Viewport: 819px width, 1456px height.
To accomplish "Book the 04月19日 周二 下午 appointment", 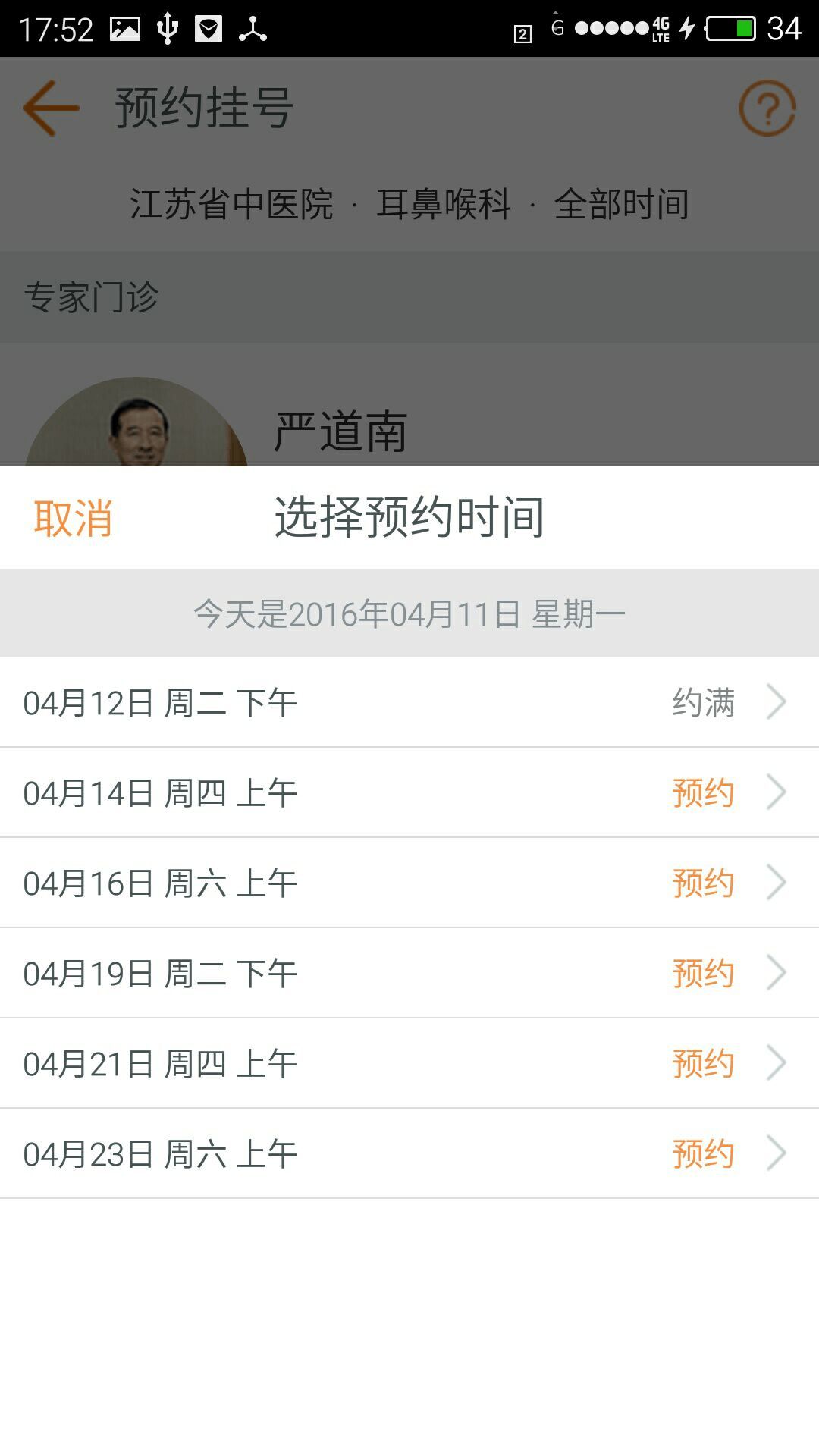I will tap(409, 973).
